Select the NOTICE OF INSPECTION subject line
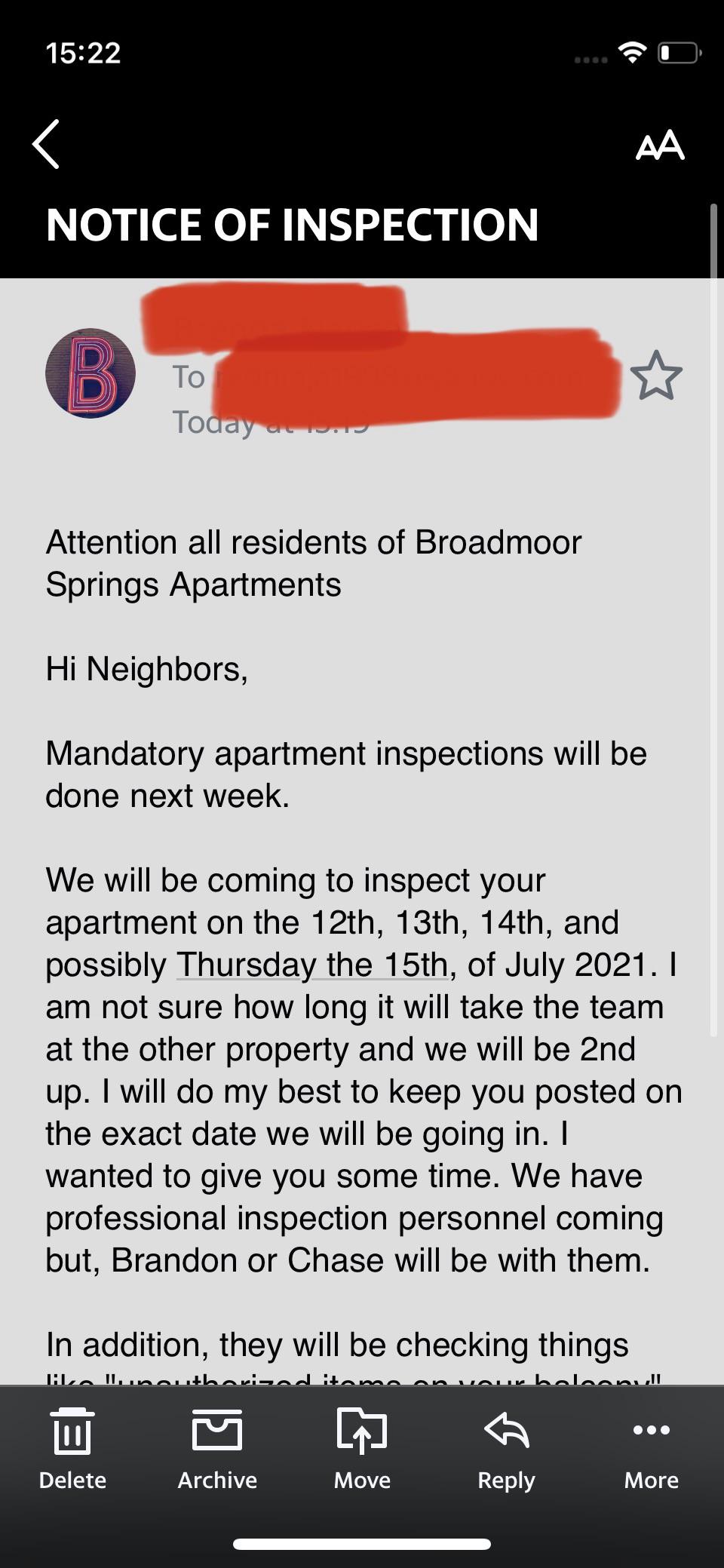The width and height of the screenshot is (724, 1568). 292,224
